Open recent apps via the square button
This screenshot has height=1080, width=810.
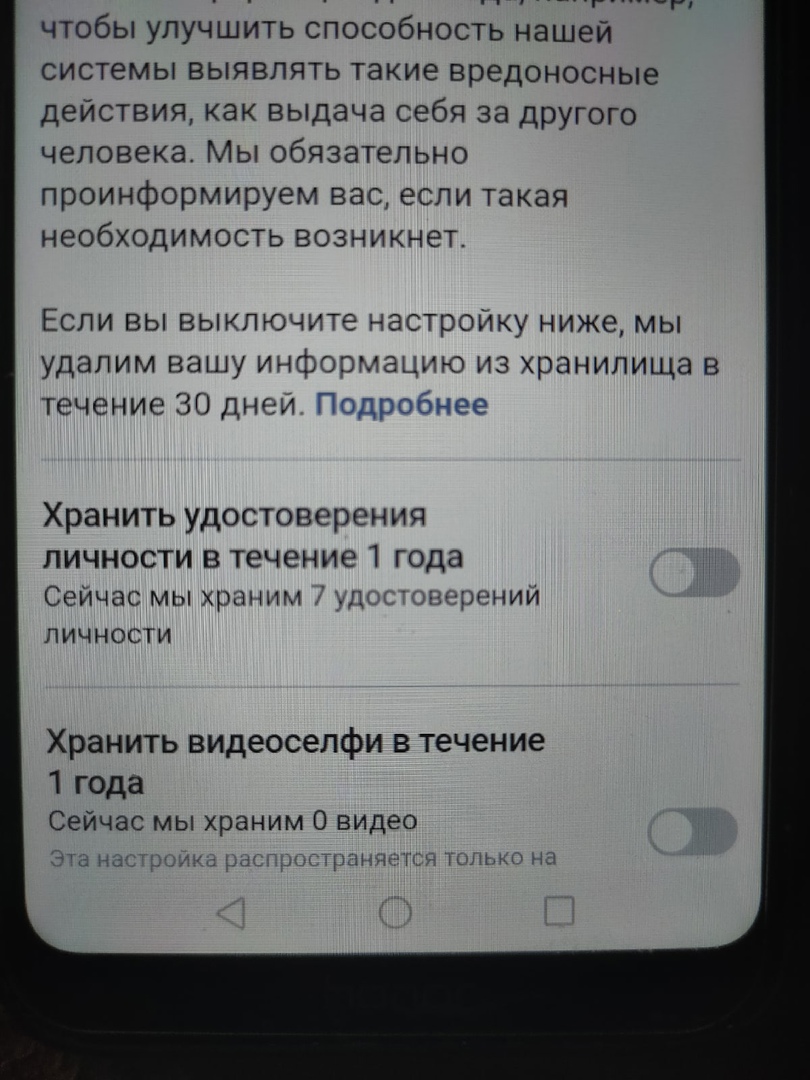tap(558, 910)
